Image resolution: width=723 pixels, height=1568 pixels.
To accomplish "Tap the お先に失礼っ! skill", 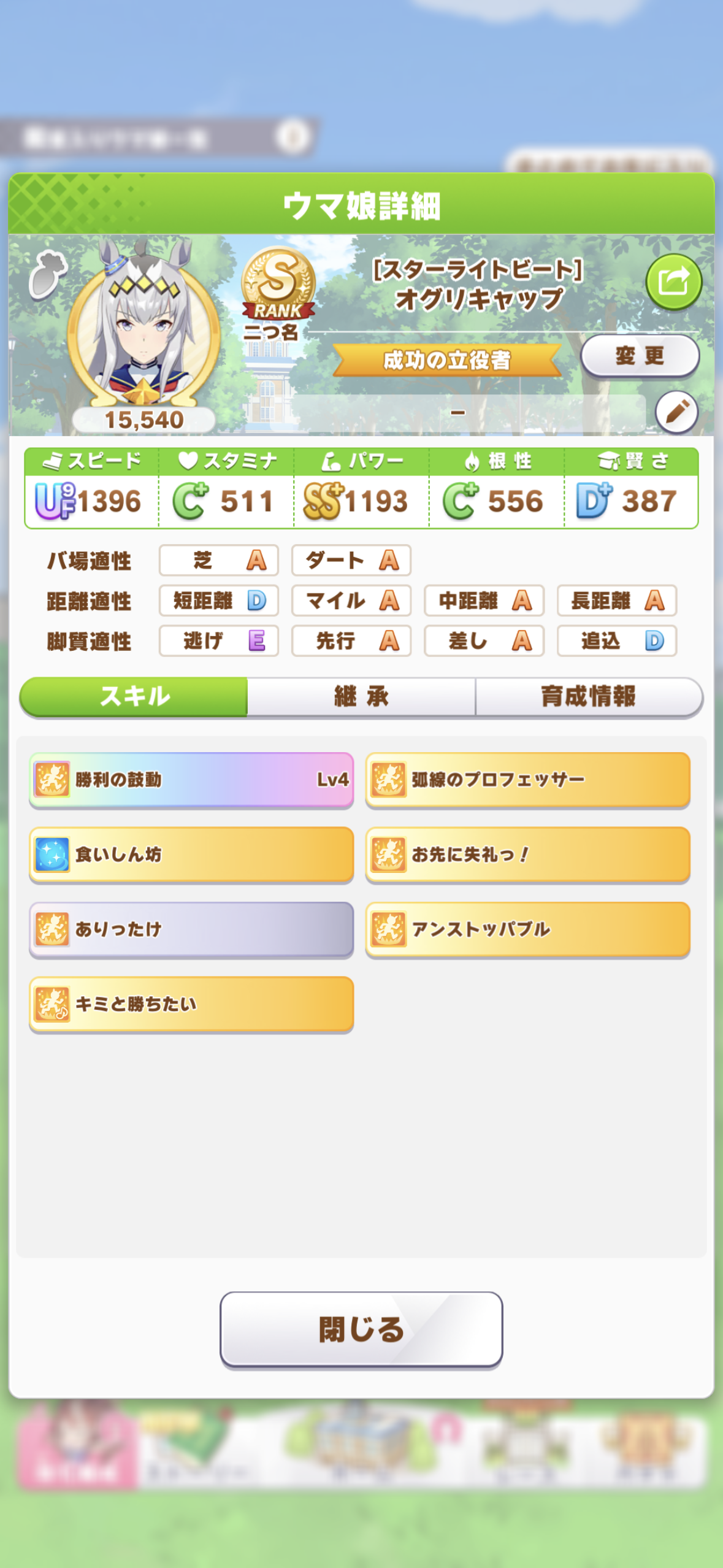I will [x=527, y=855].
